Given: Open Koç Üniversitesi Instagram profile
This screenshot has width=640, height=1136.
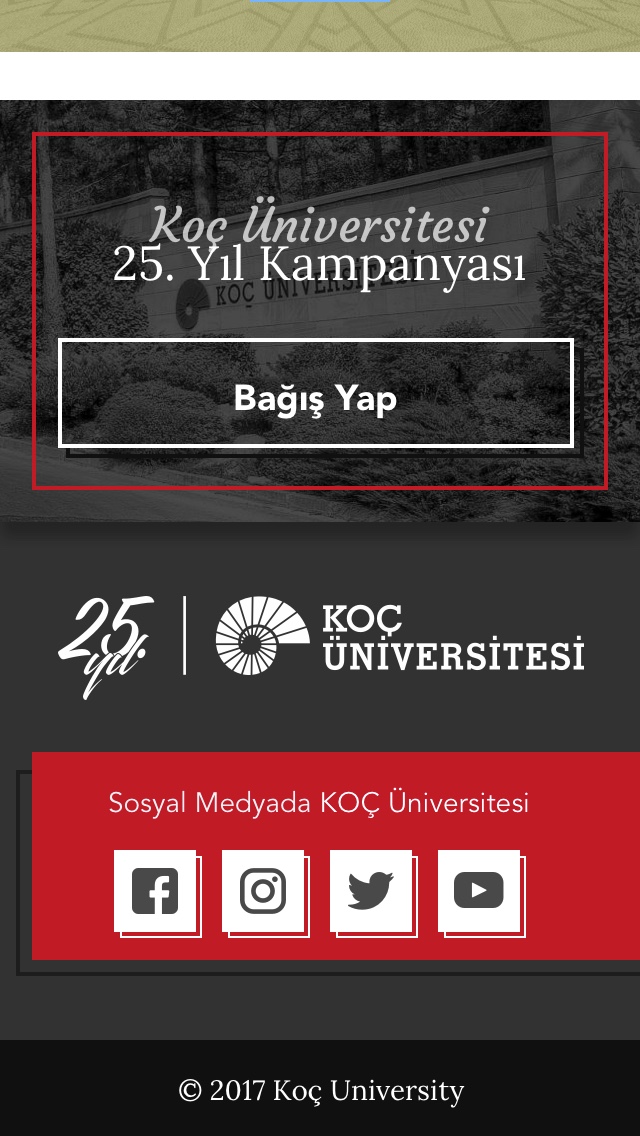Looking at the screenshot, I should (263, 891).
